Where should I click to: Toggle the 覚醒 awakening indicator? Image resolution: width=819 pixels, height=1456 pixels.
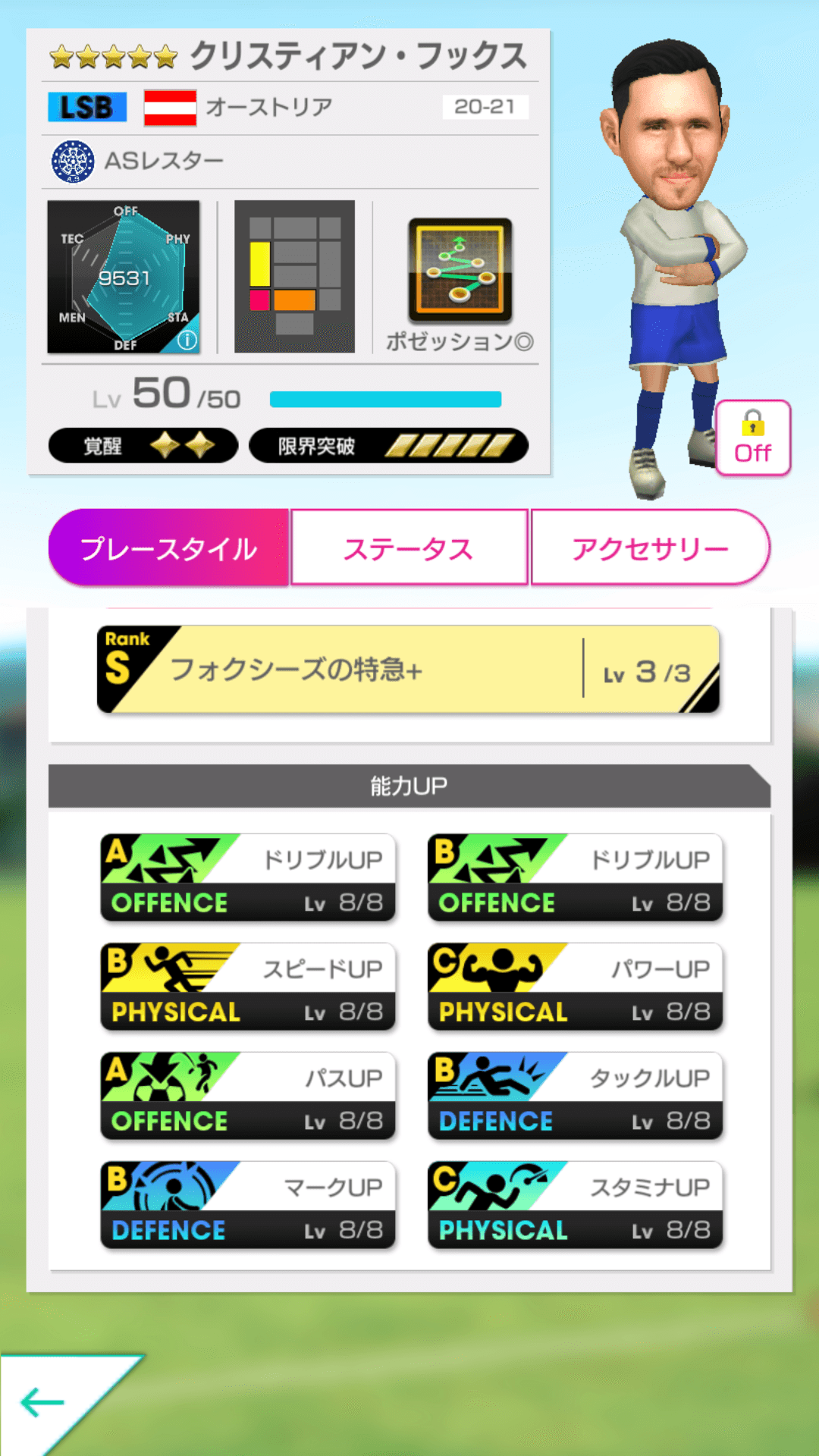pyautogui.click(x=143, y=448)
